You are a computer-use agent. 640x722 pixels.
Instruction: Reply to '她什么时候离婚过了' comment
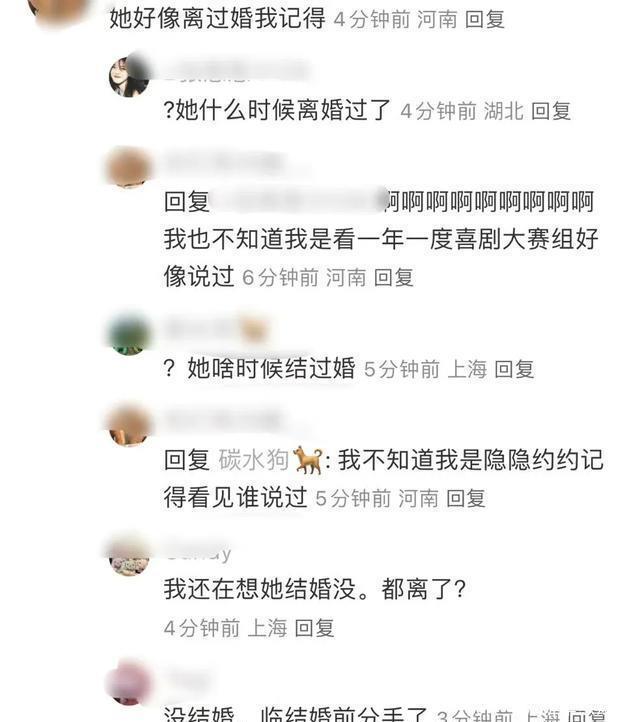[x=550, y=111]
